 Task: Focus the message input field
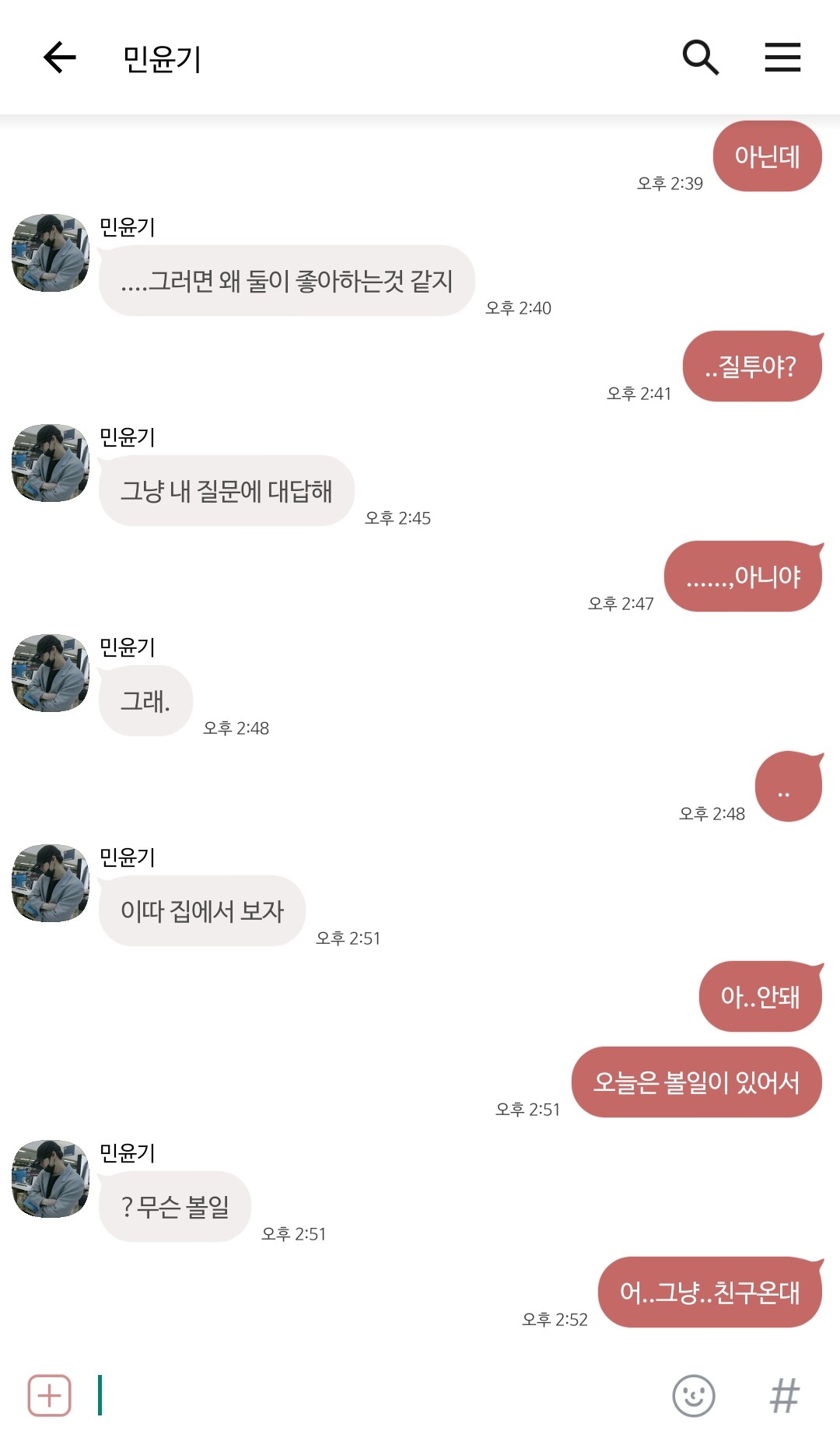pyautogui.click(x=381, y=1395)
